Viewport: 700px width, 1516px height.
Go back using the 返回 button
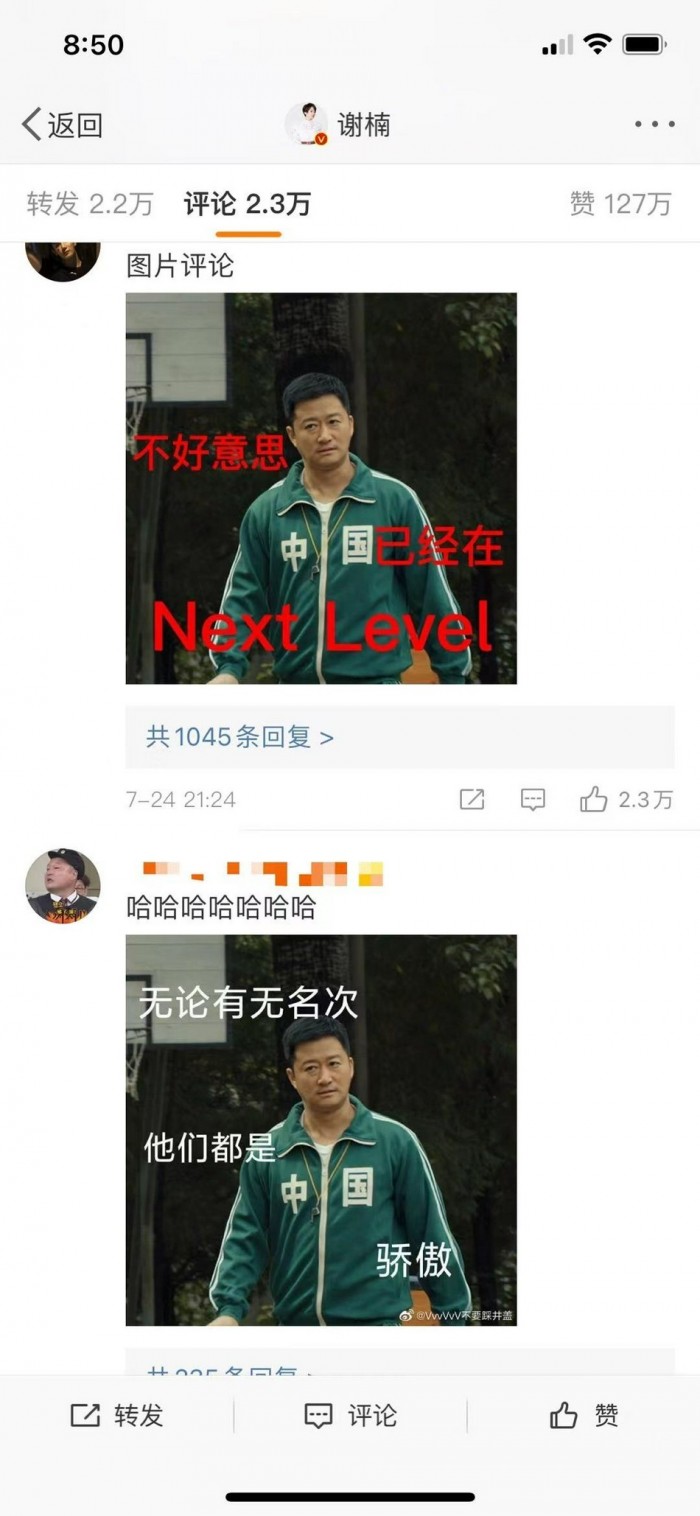point(62,125)
